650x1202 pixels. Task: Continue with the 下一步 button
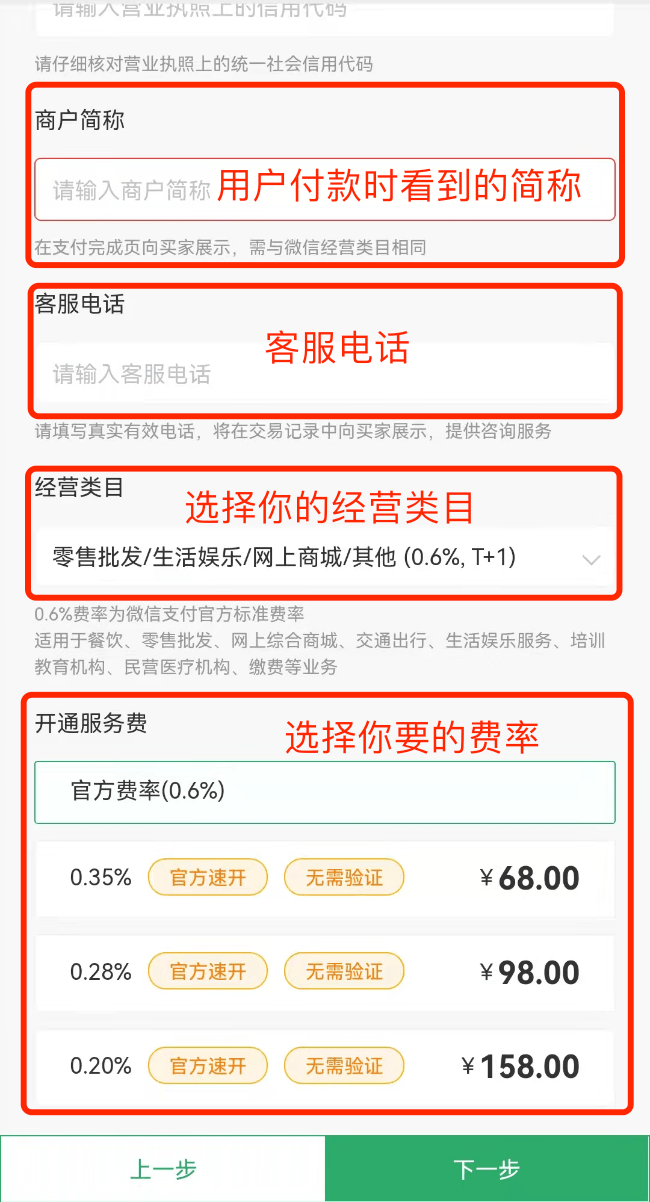(x=487, y=1168)
